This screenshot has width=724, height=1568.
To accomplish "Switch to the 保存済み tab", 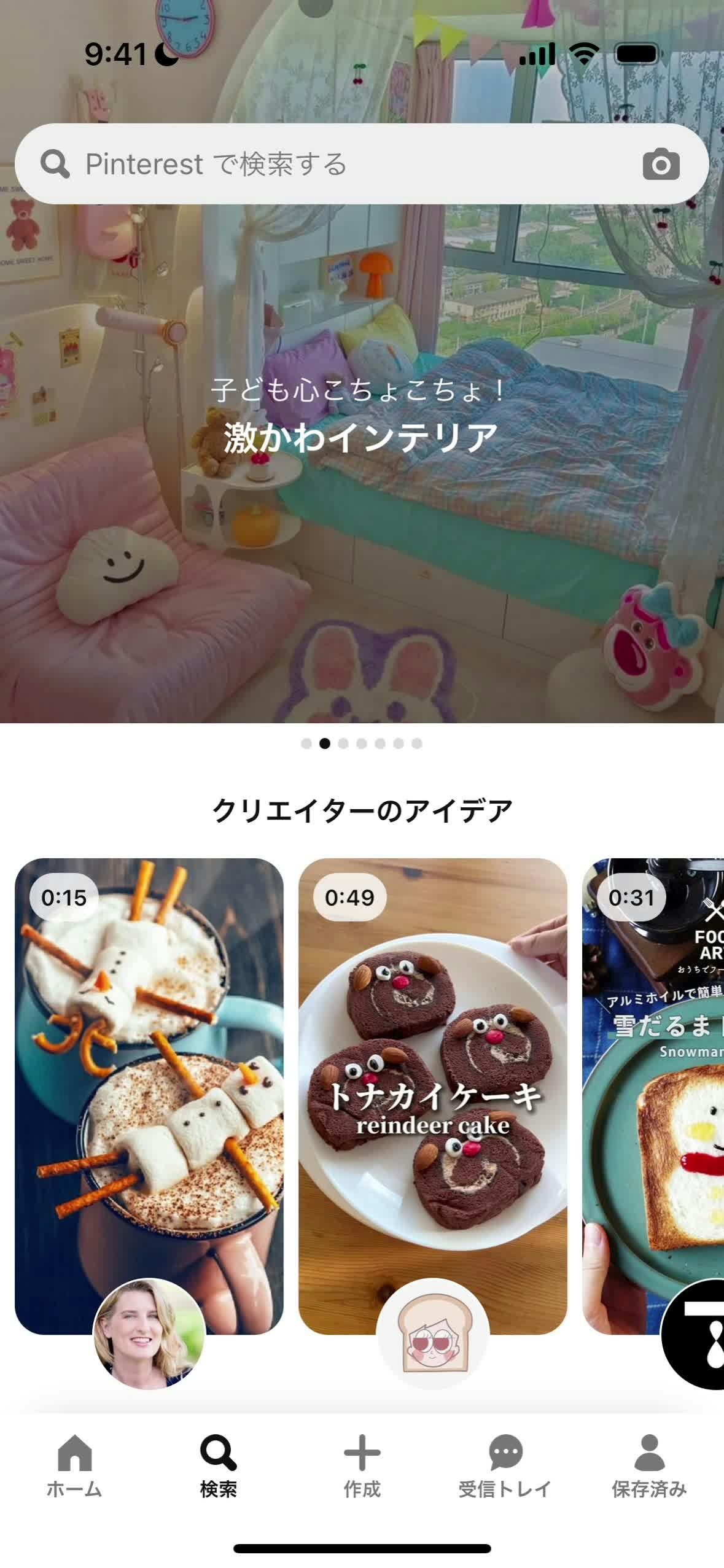I will click(649, 1465).
